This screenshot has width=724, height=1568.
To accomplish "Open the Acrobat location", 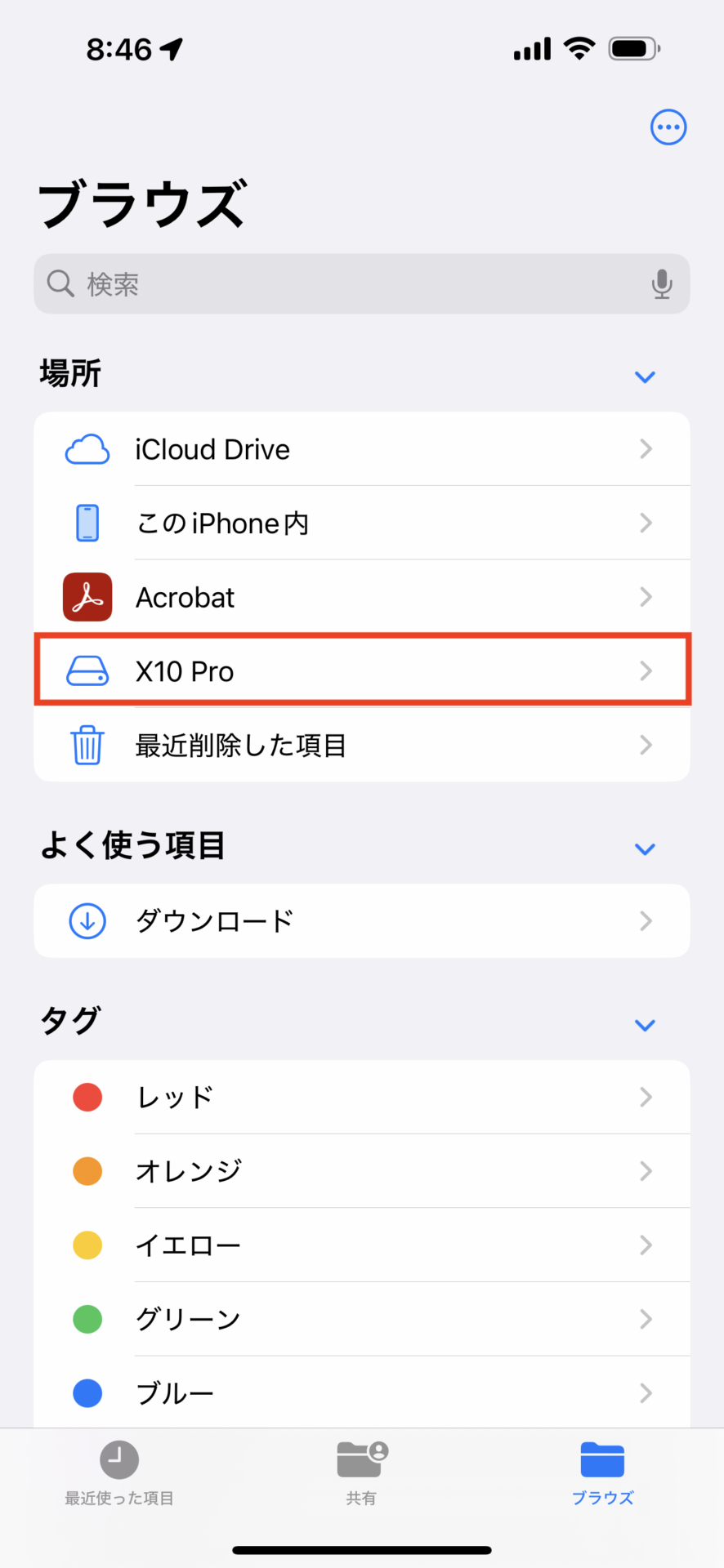I will 361,598.
